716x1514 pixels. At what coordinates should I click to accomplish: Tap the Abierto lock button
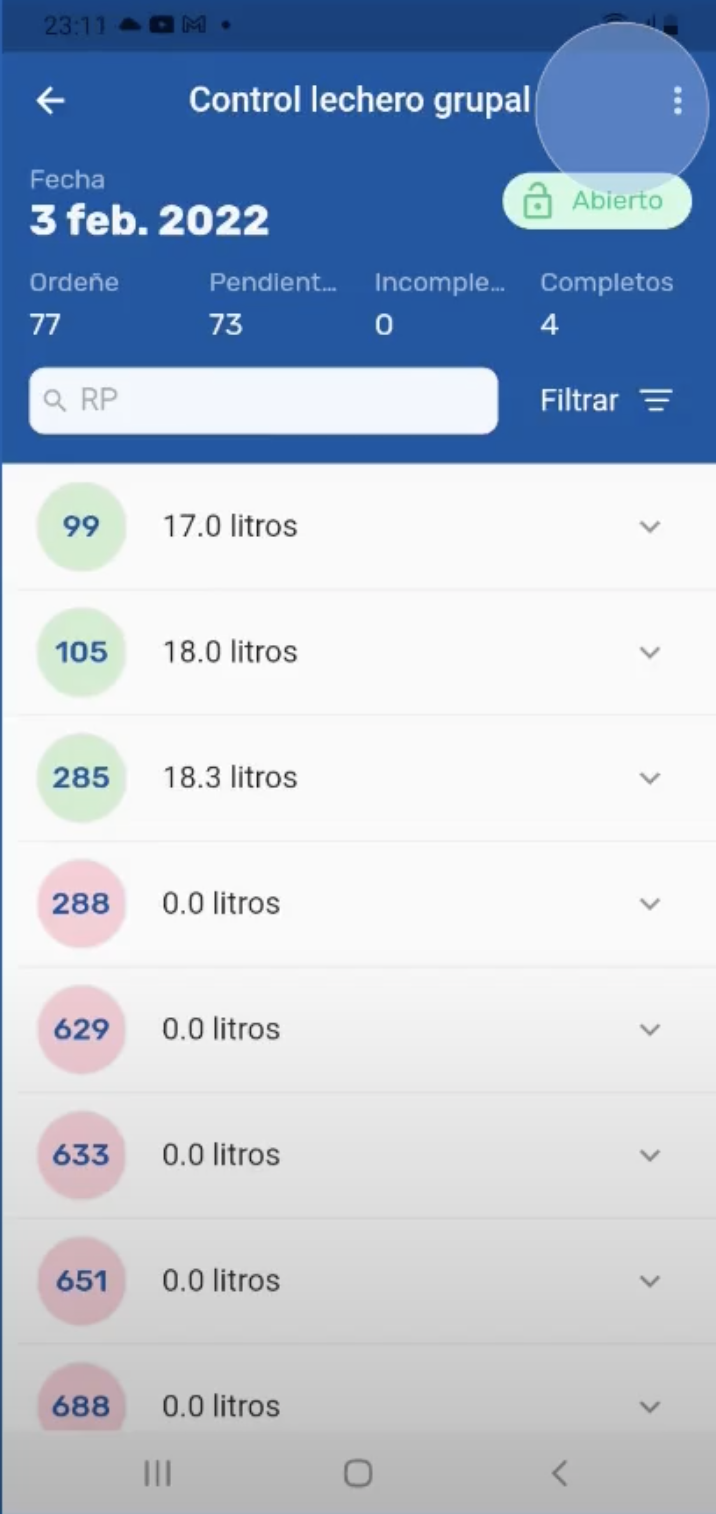pyautogui.click(x=597, y=201)
